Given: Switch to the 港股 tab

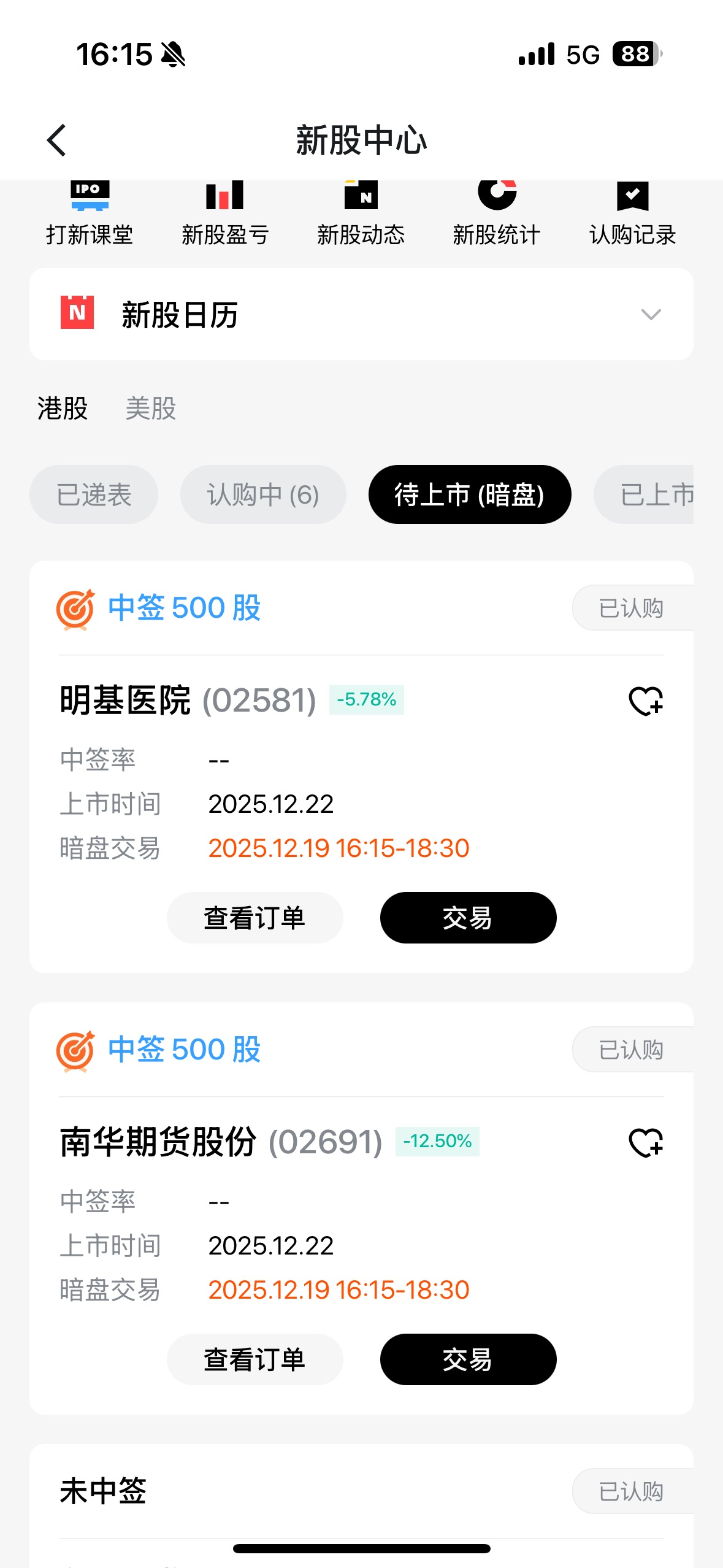Looking at the screenshot, I should (x=63, y=409).
